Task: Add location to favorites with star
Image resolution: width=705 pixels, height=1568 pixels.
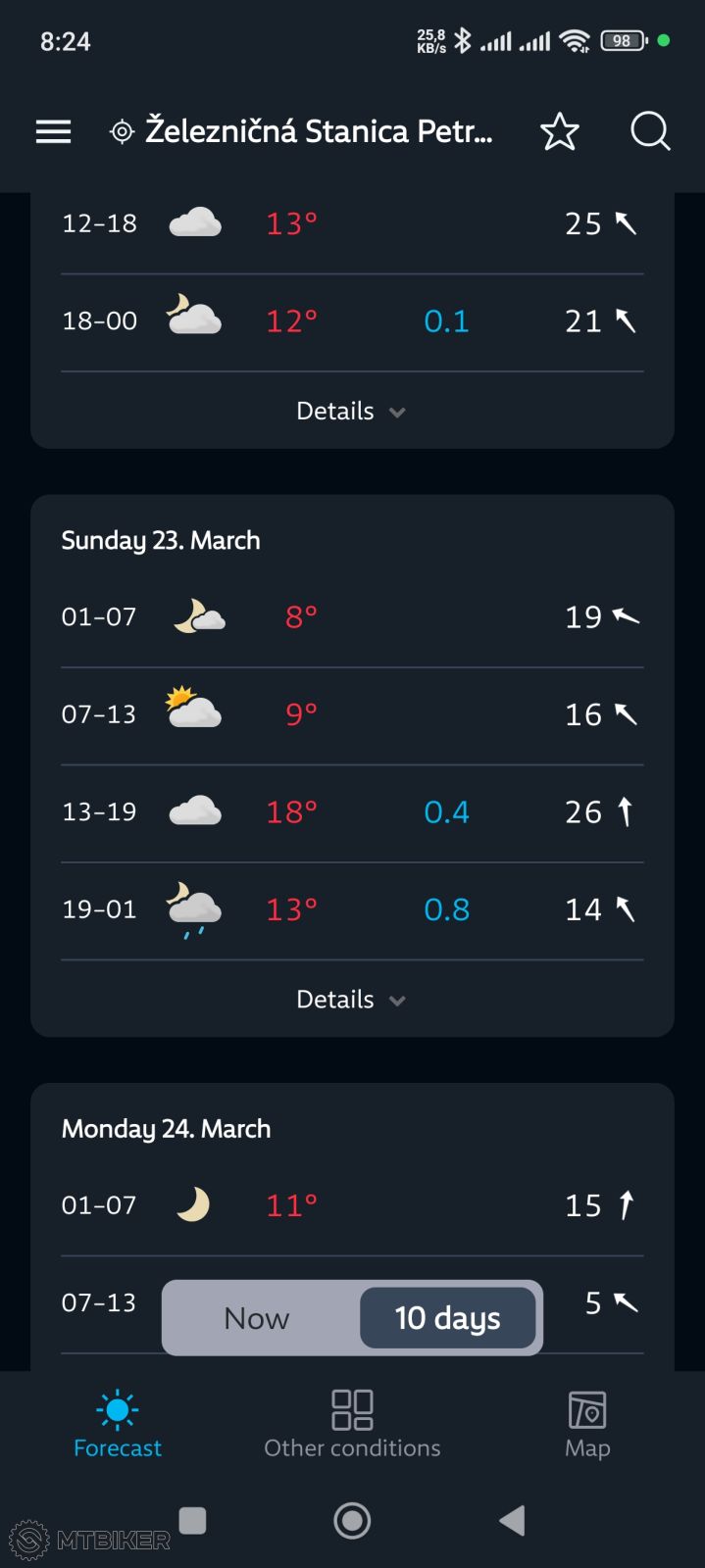Action: 560,131
